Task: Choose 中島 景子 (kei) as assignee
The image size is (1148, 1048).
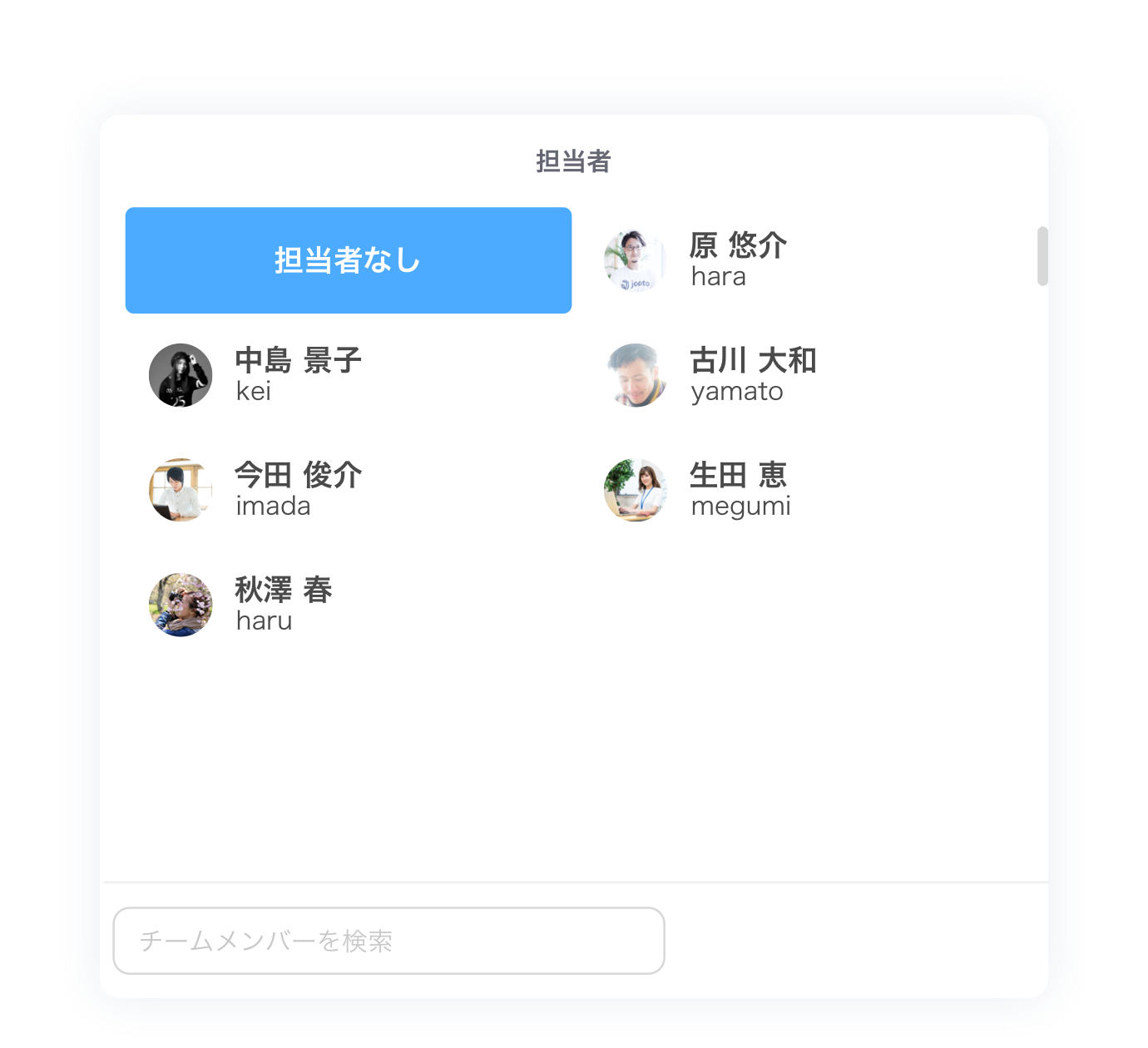Action: [x=297, y=375]
